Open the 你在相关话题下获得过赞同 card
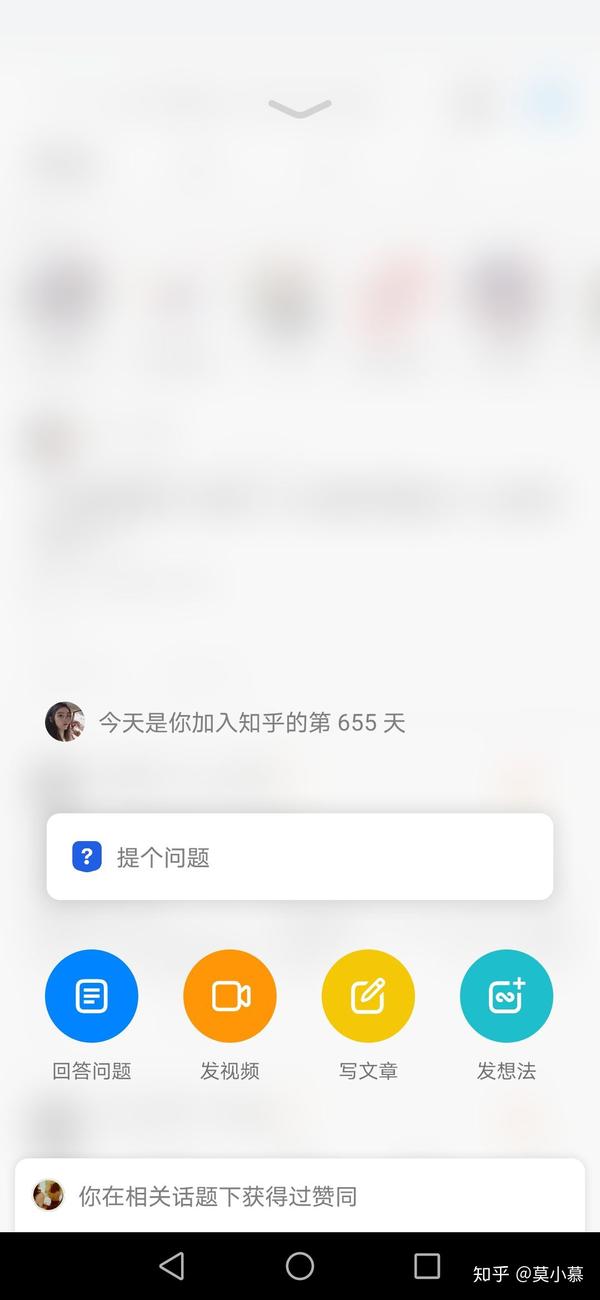The image size is (600, 1300). [300, 1195]
